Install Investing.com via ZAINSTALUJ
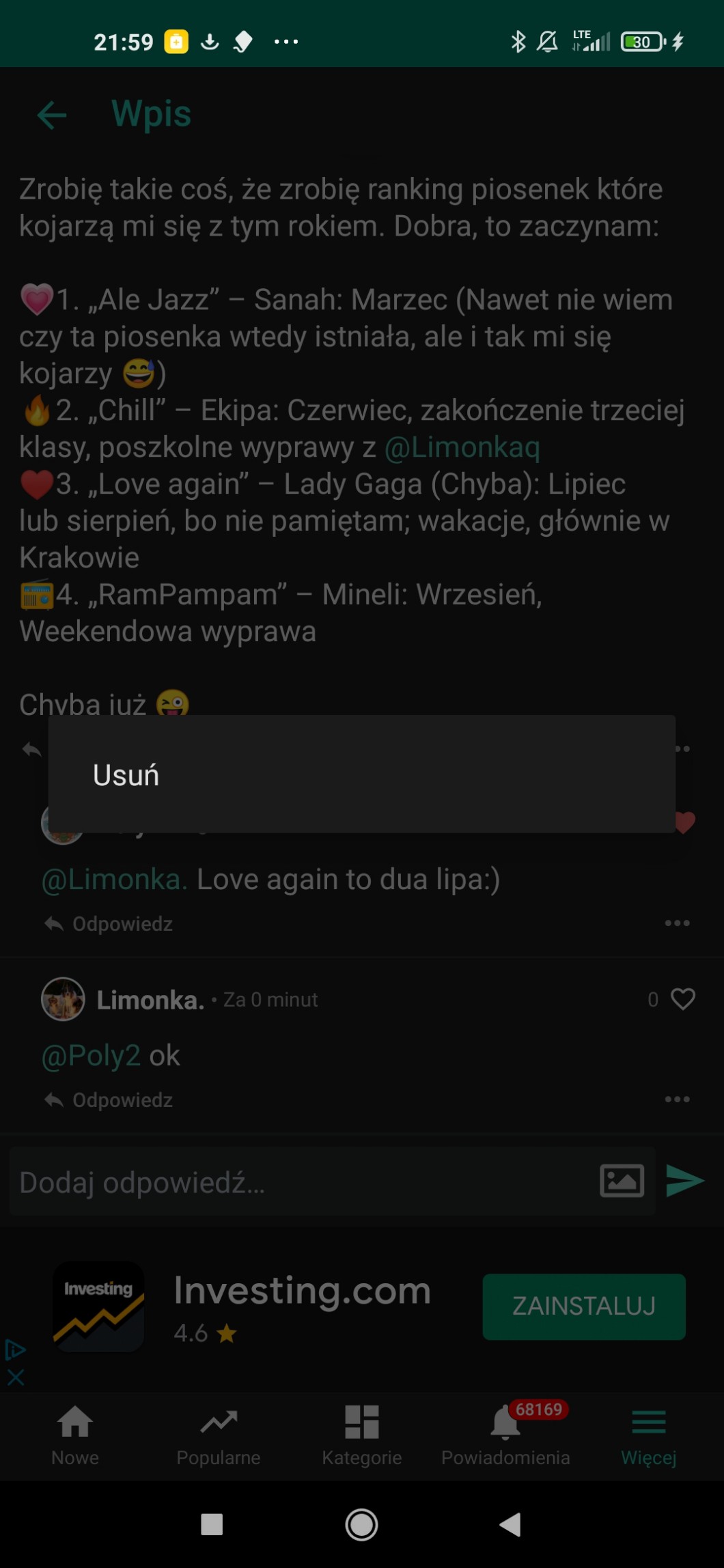This screenshot has height=1568, width=724. click(x=583, y=1306)
